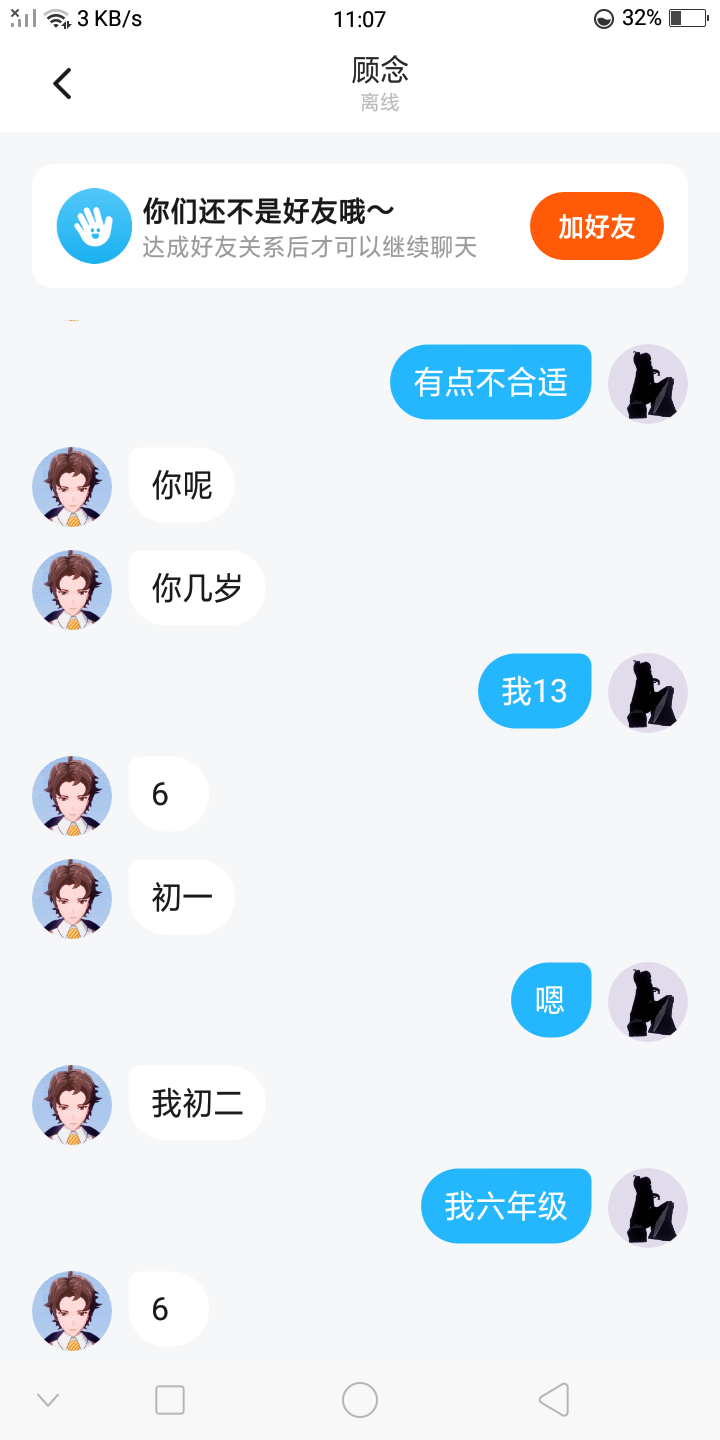Go back using the top-left arrow
Screen dimensions: 720x1440
62,83
